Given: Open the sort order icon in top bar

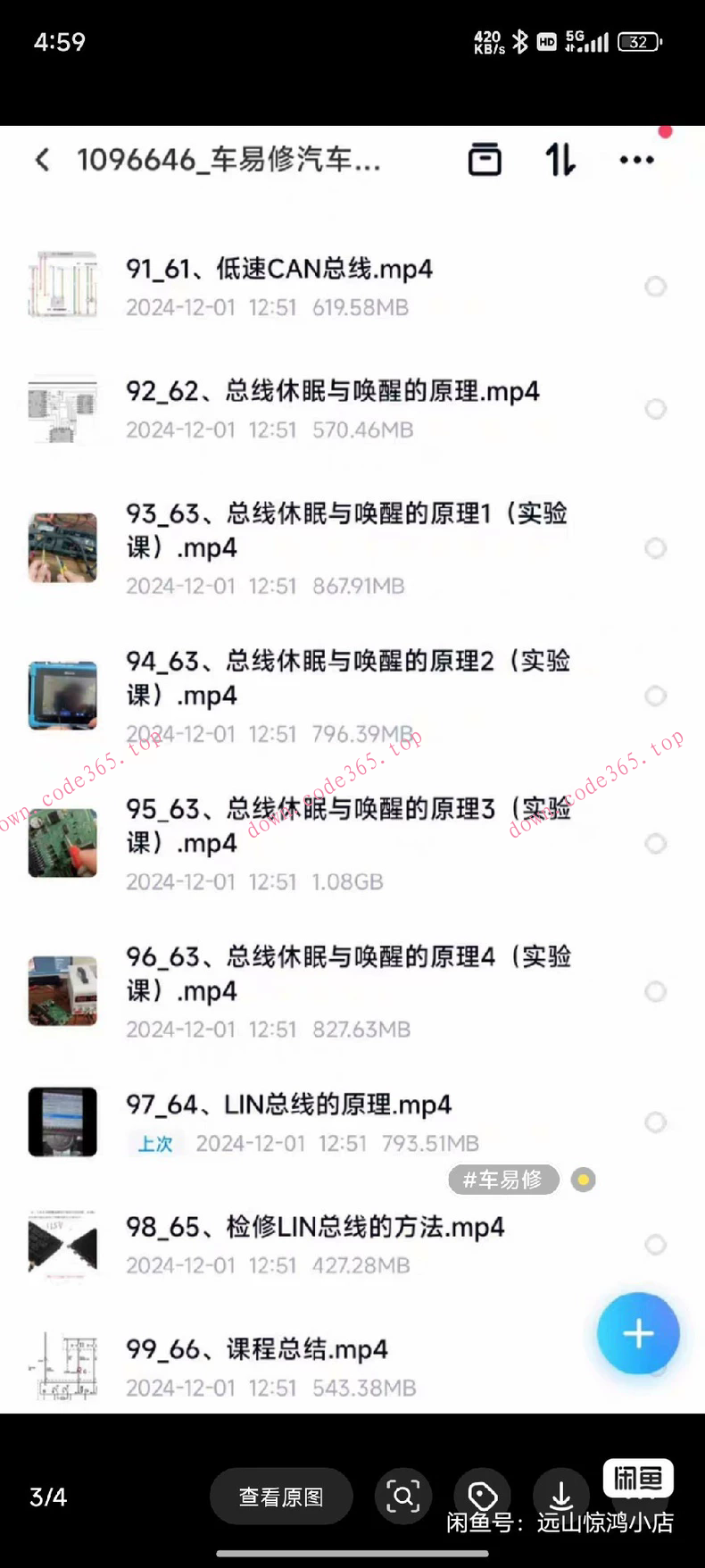Looking at the screenshot, I should (560, 159).
